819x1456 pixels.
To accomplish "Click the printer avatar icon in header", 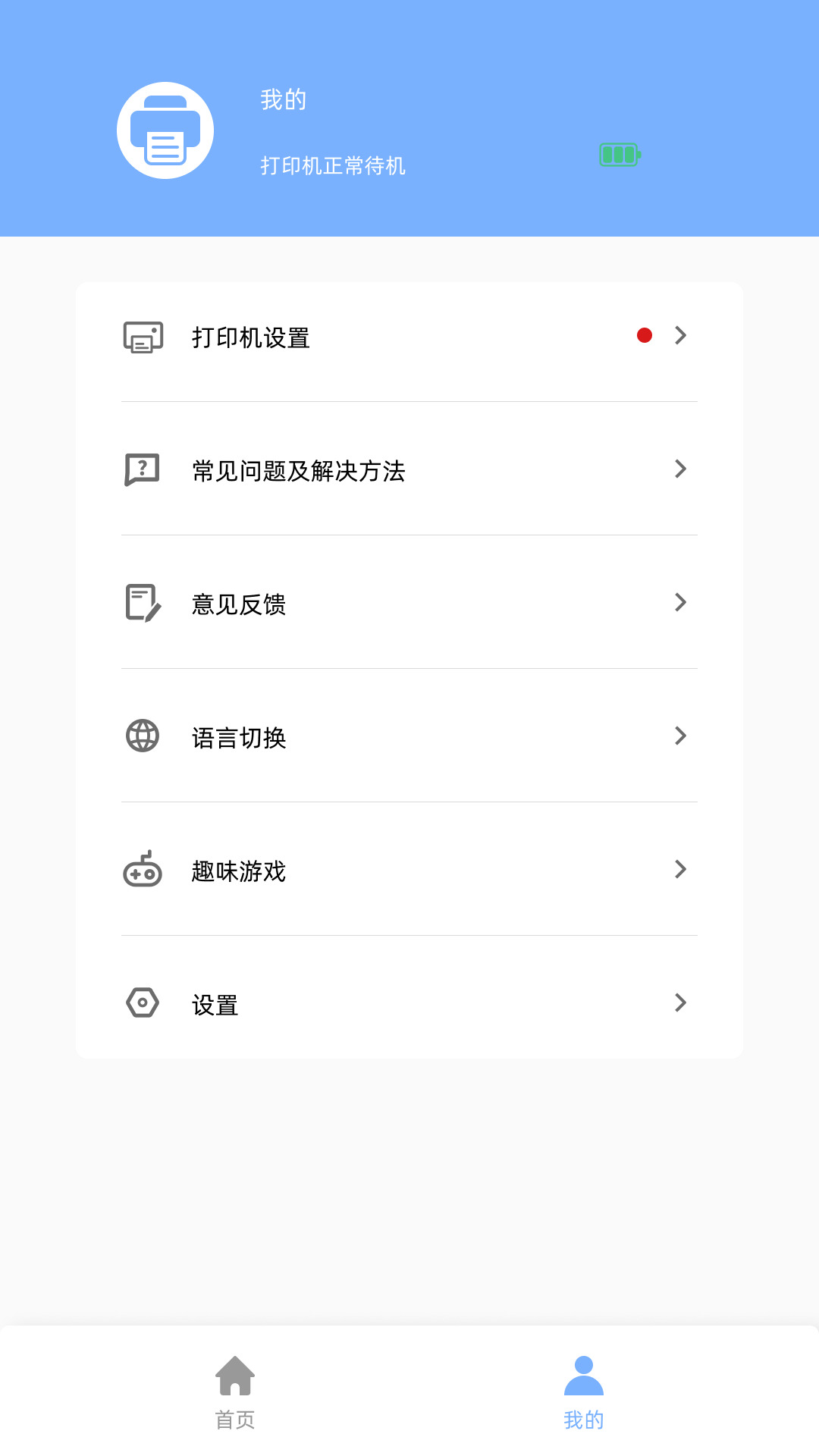I will click(165, 130).
